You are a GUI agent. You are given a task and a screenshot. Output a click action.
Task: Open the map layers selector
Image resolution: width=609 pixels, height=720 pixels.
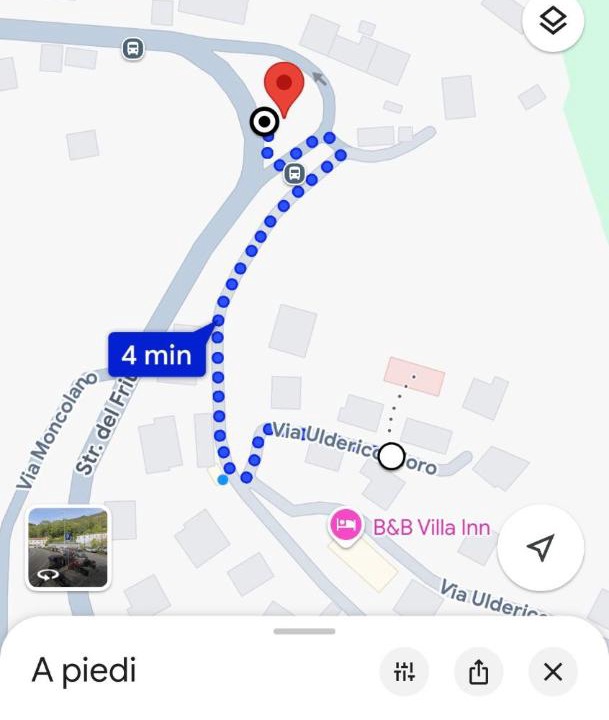pos(553,22)
